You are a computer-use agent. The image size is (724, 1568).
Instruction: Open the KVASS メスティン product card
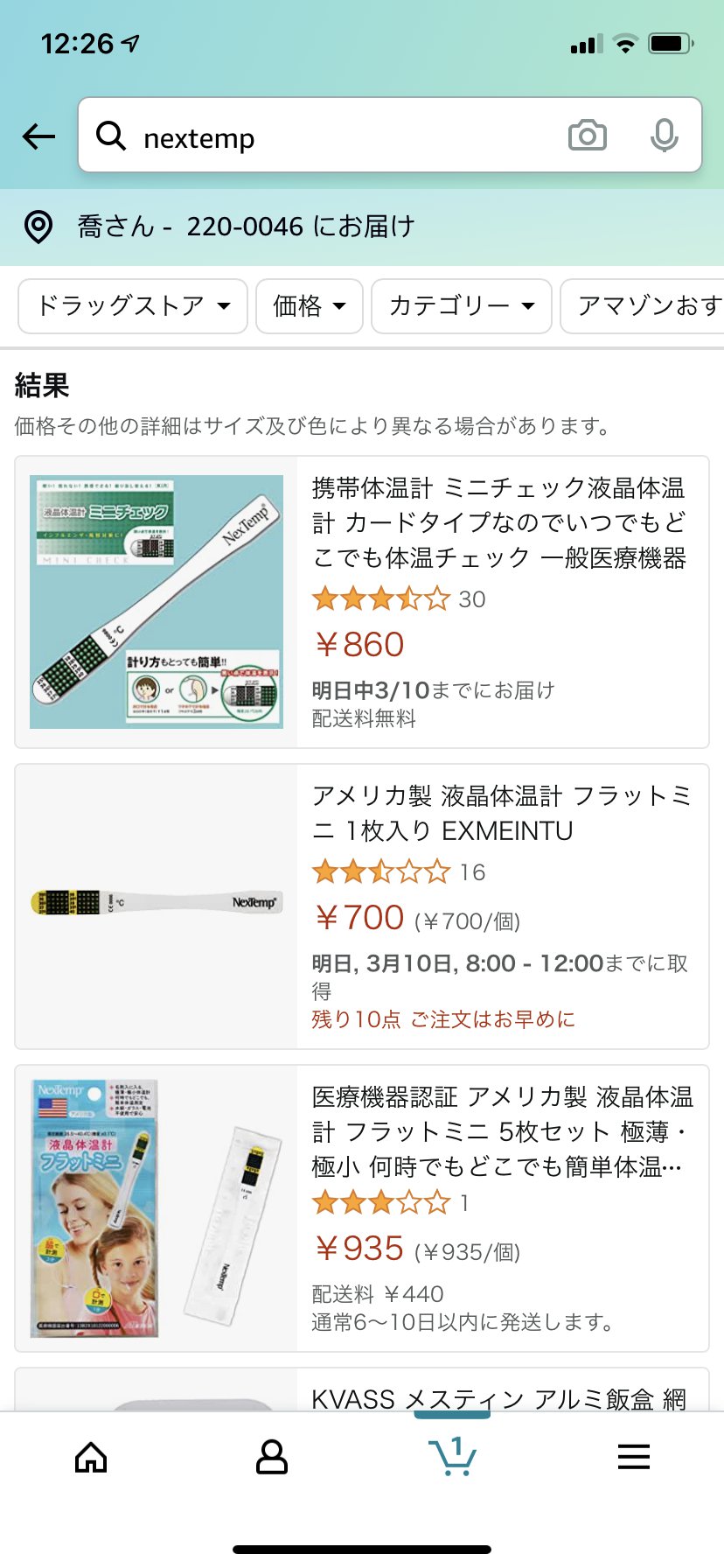498,1396
